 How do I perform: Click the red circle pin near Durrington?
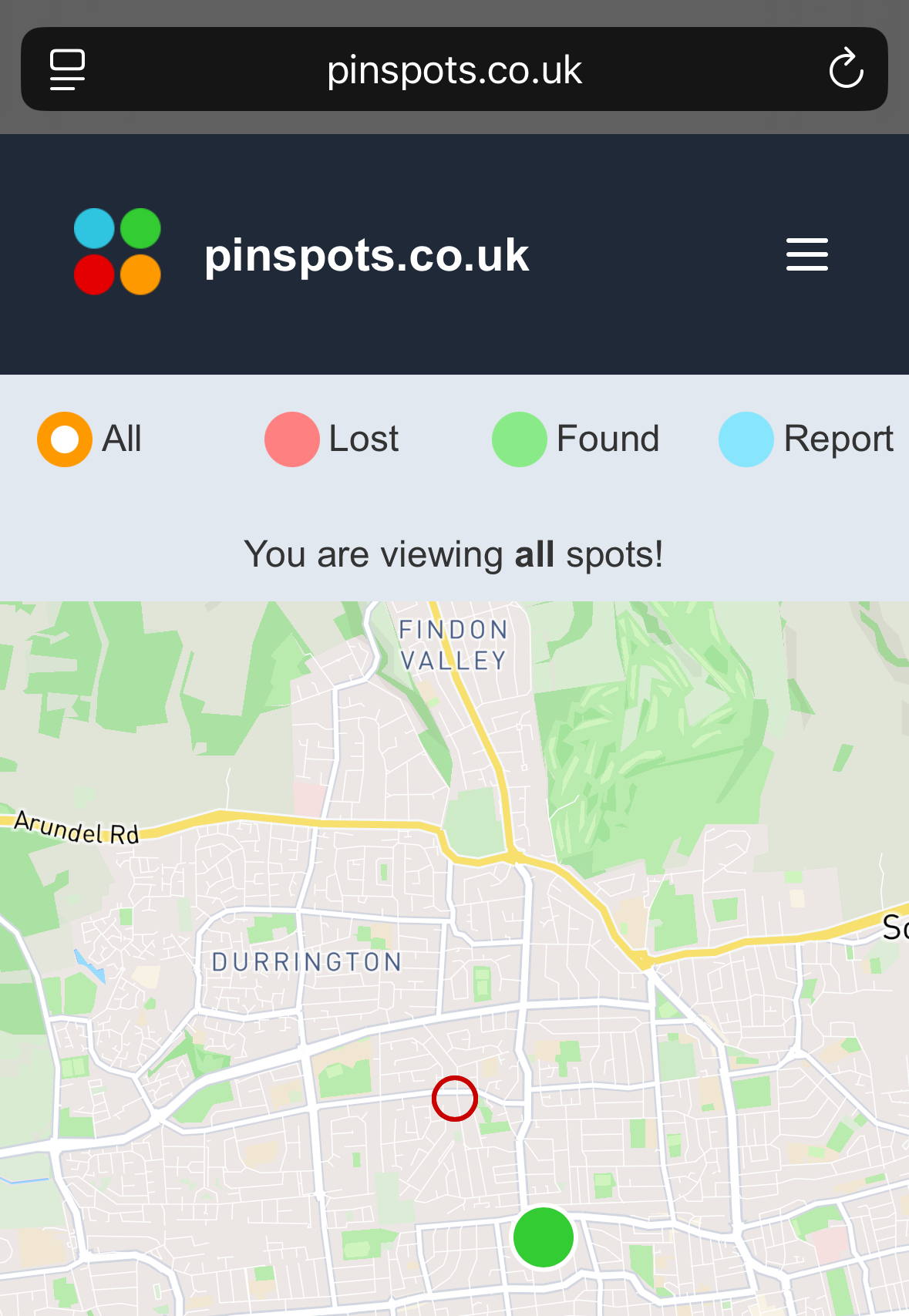454,1098
